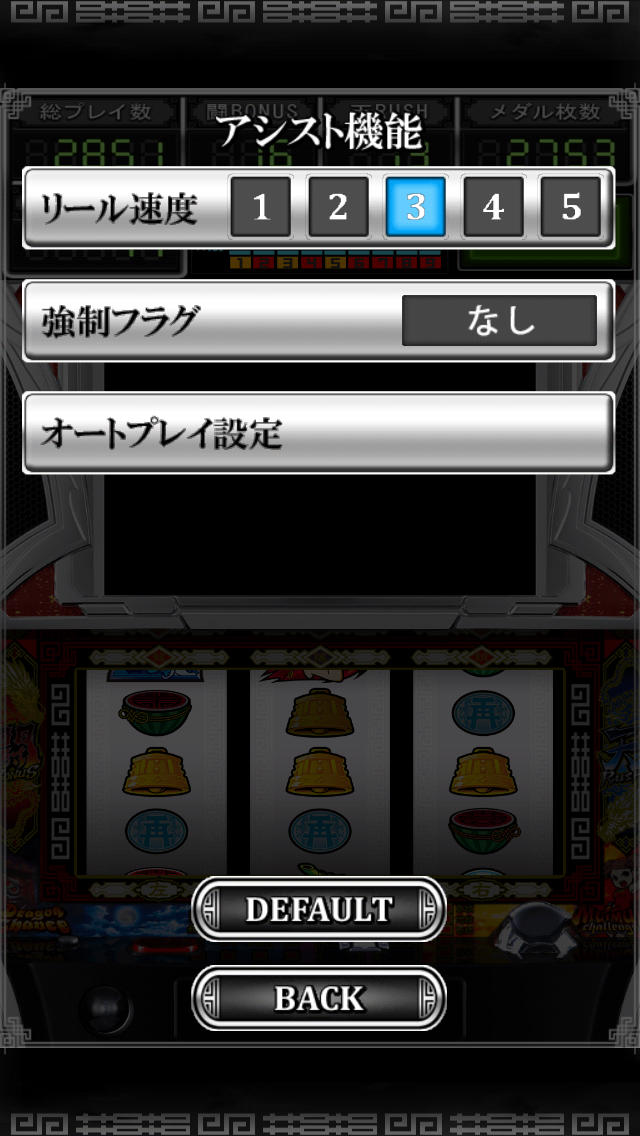Switch reel speed to 5

pyautogui.click(x=570, y=207)
